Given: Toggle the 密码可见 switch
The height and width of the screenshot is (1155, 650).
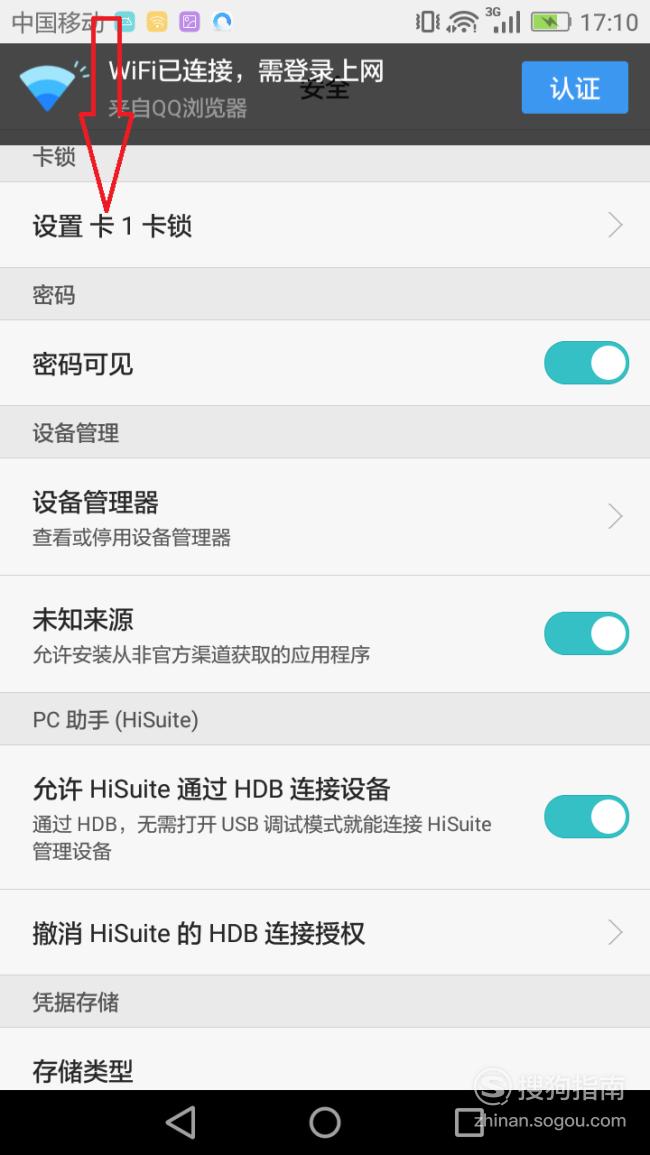Looking at the screenshot, I should tap(587, 362).
